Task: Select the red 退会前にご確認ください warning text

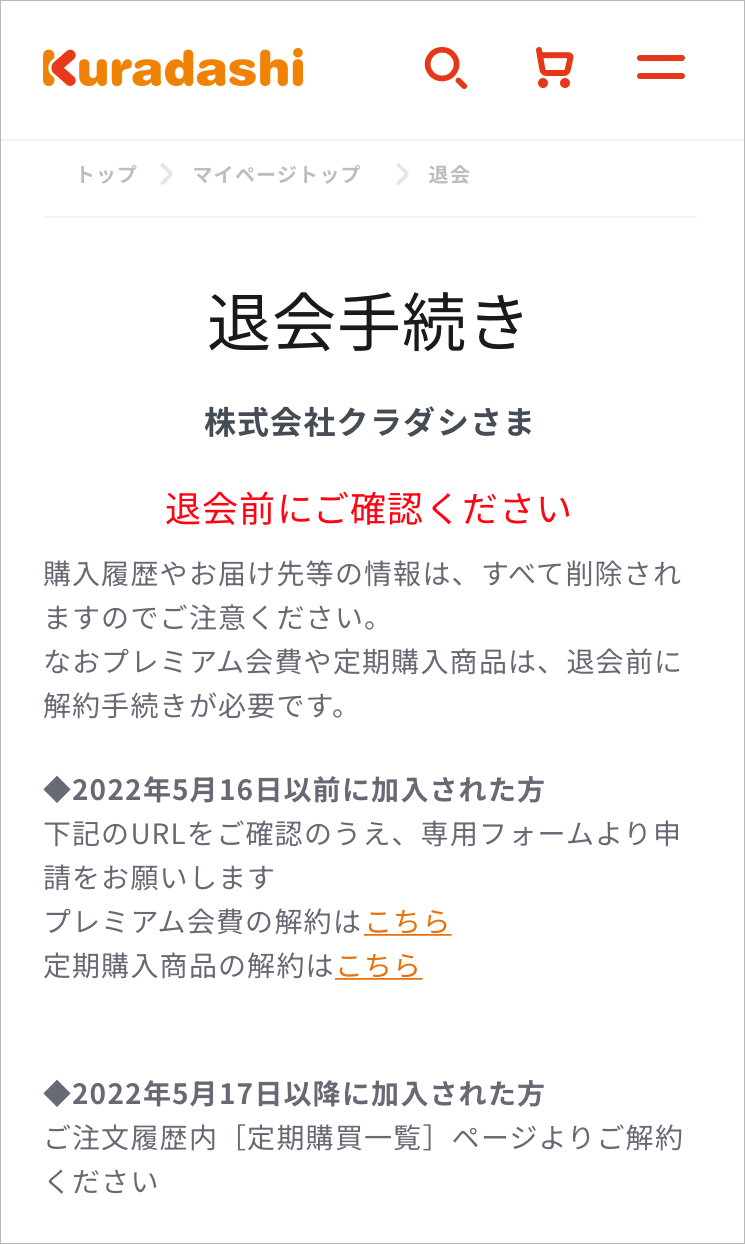Action: [x=368, y=507]
